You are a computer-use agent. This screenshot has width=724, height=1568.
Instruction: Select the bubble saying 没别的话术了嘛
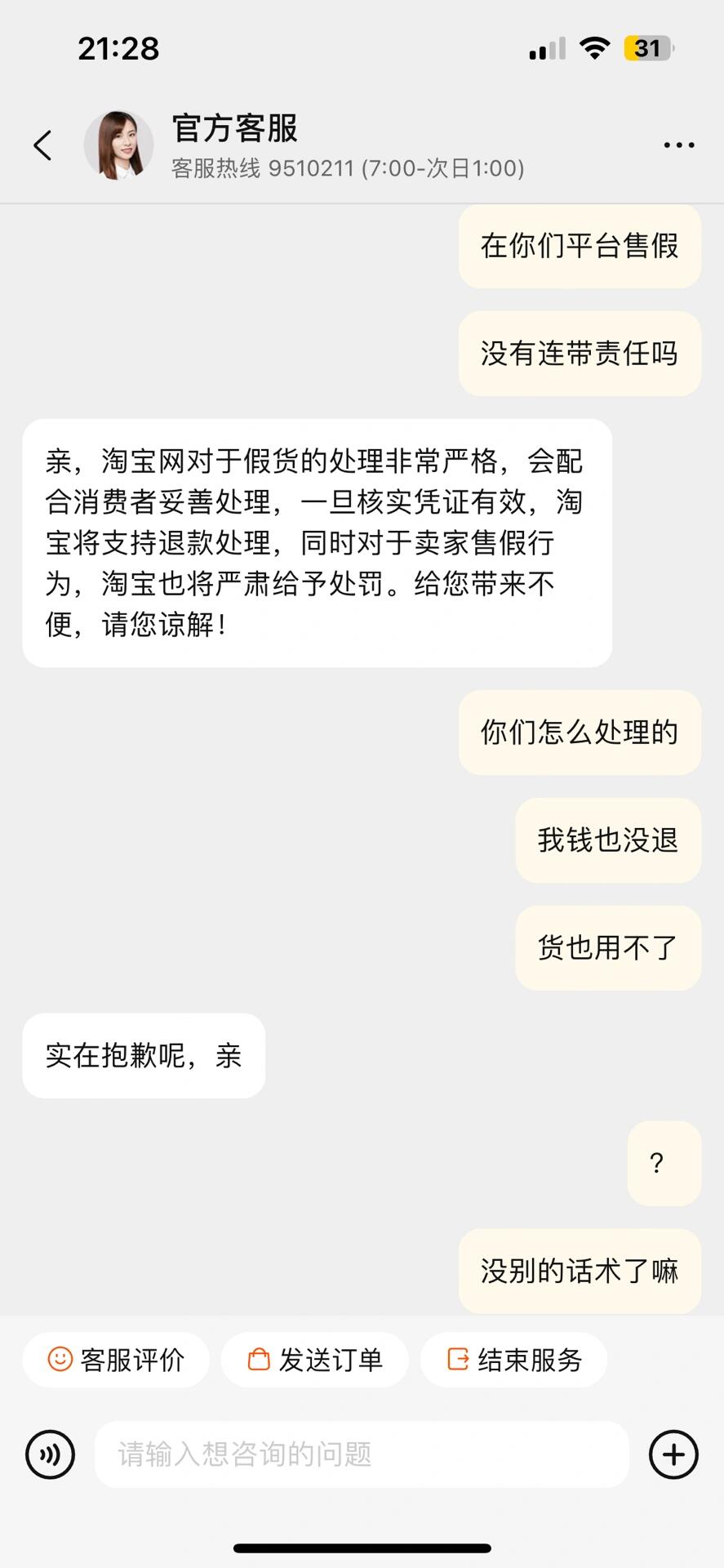point(579,1272)
